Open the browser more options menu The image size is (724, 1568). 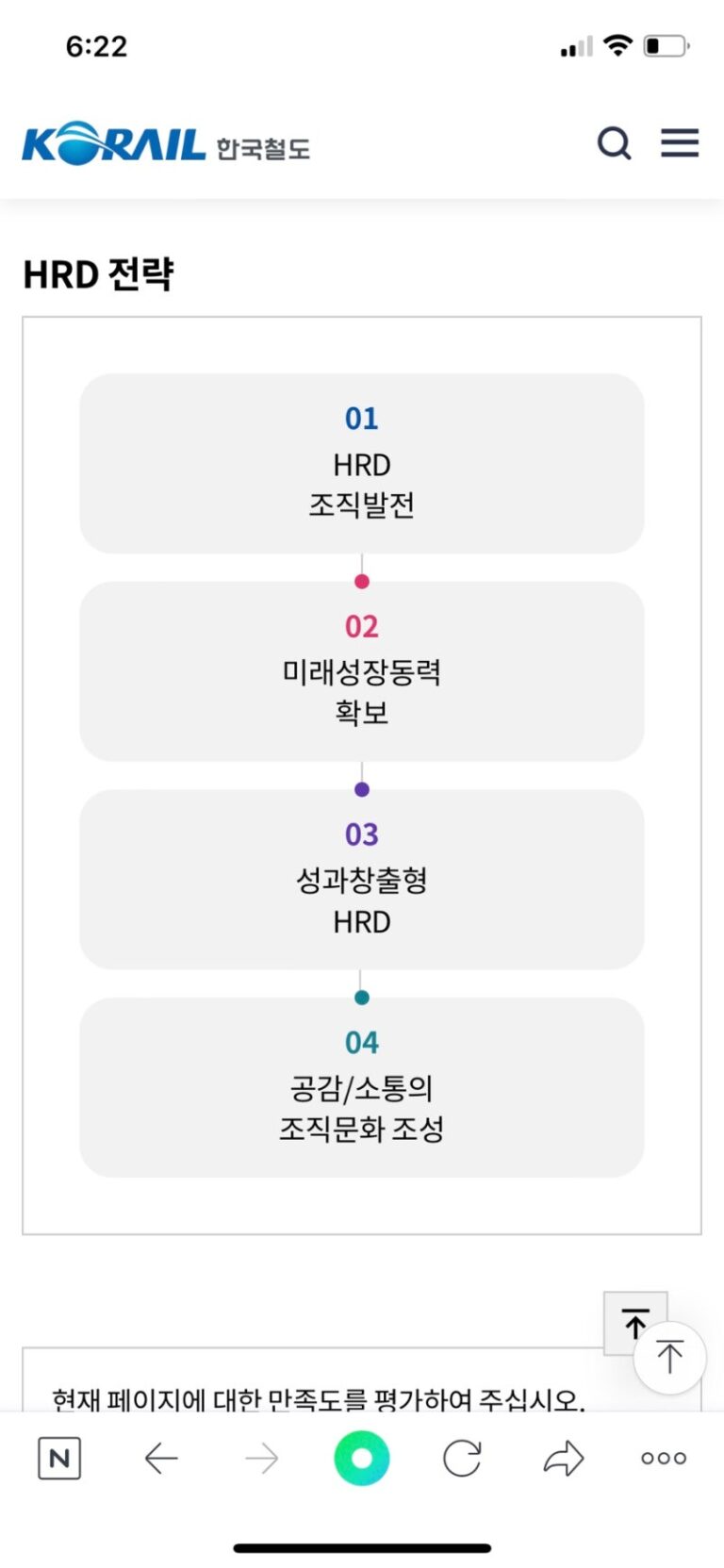click(x=664, y=1459)
